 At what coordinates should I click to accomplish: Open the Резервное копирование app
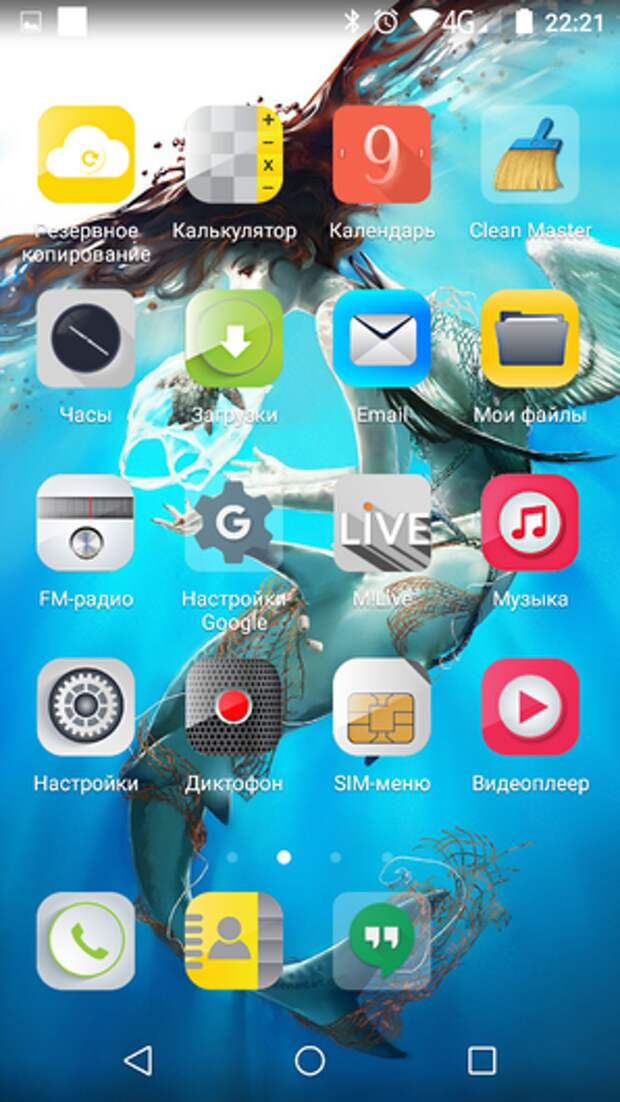86,155
